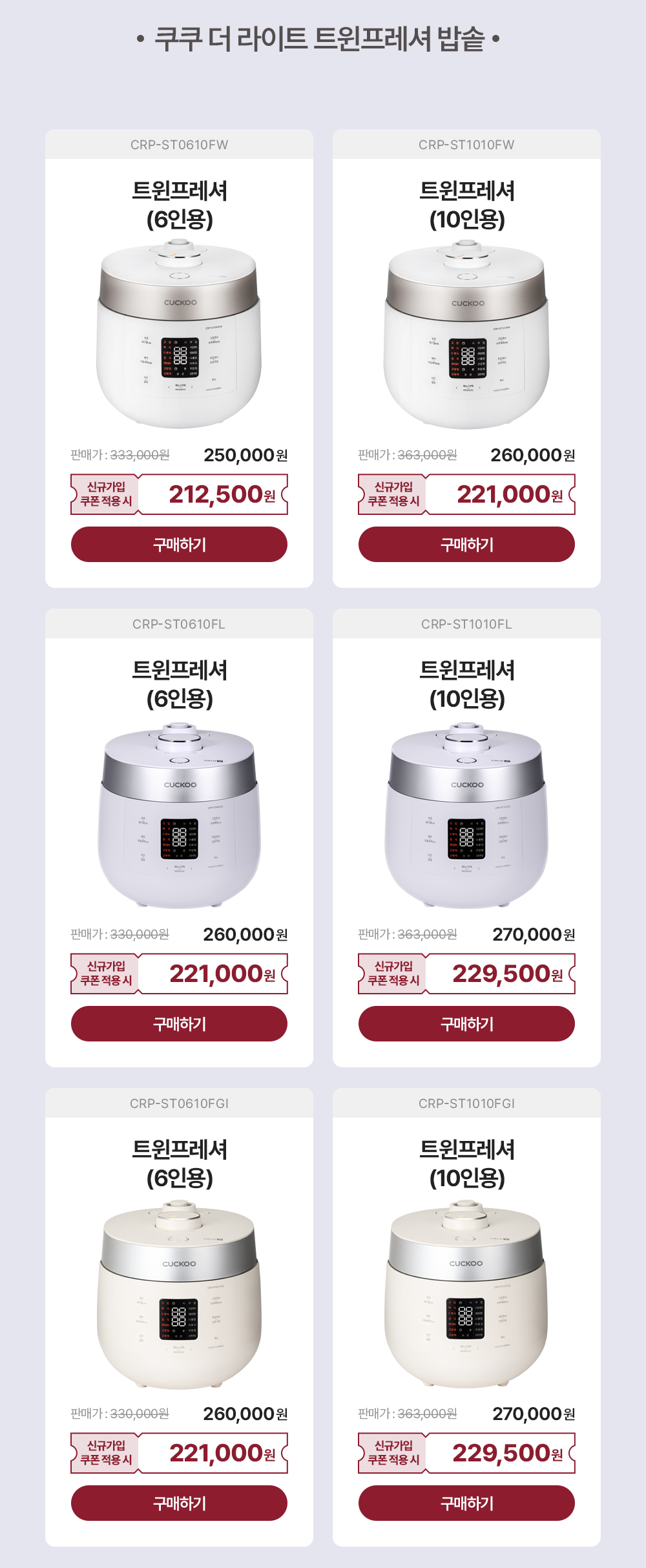Buy the CRP-ST0610FW 6-person cooker
This screenshot has height=1568, width=646.
coord(179,544)
